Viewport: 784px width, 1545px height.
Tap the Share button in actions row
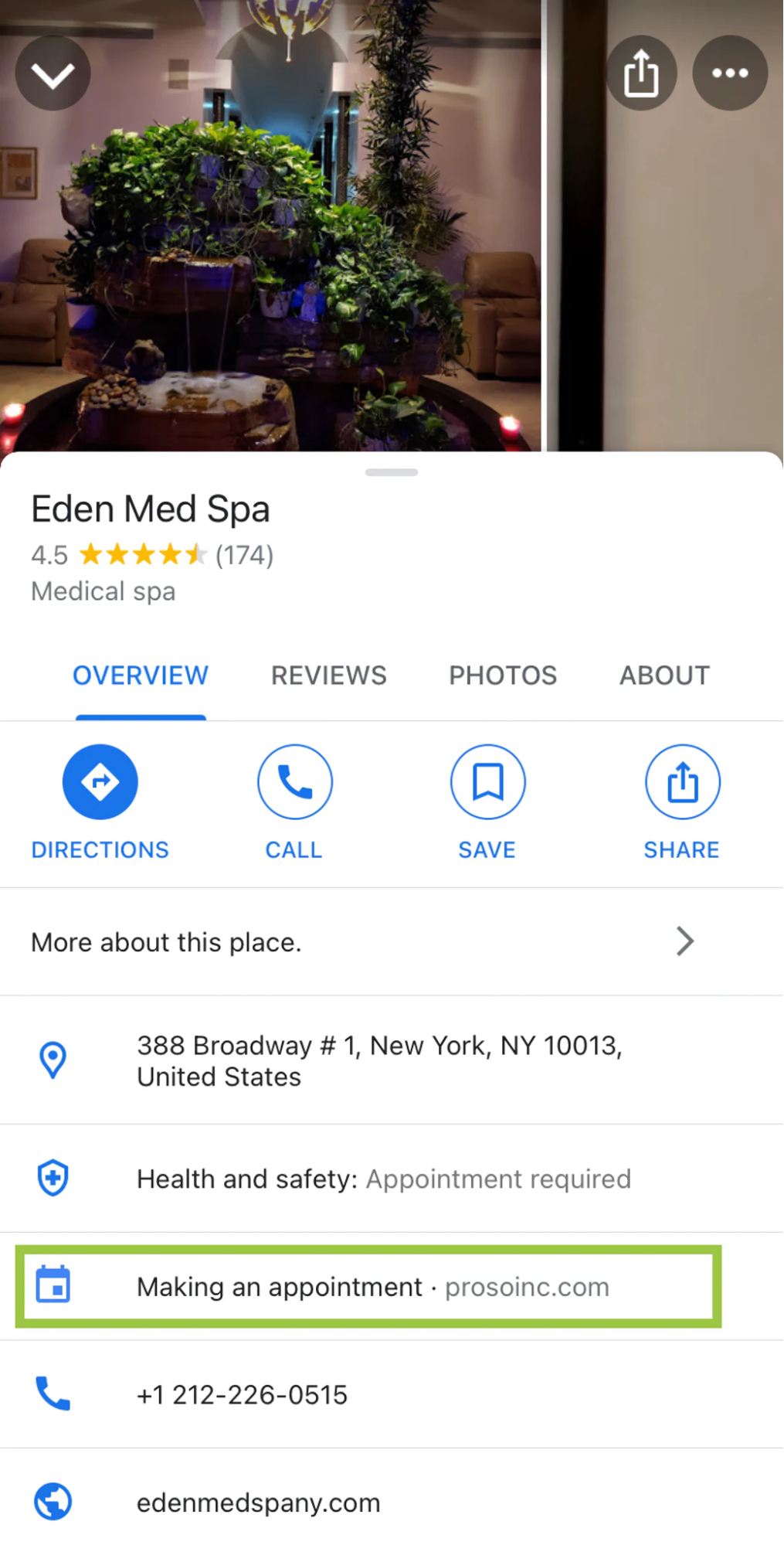pos(682,782)
